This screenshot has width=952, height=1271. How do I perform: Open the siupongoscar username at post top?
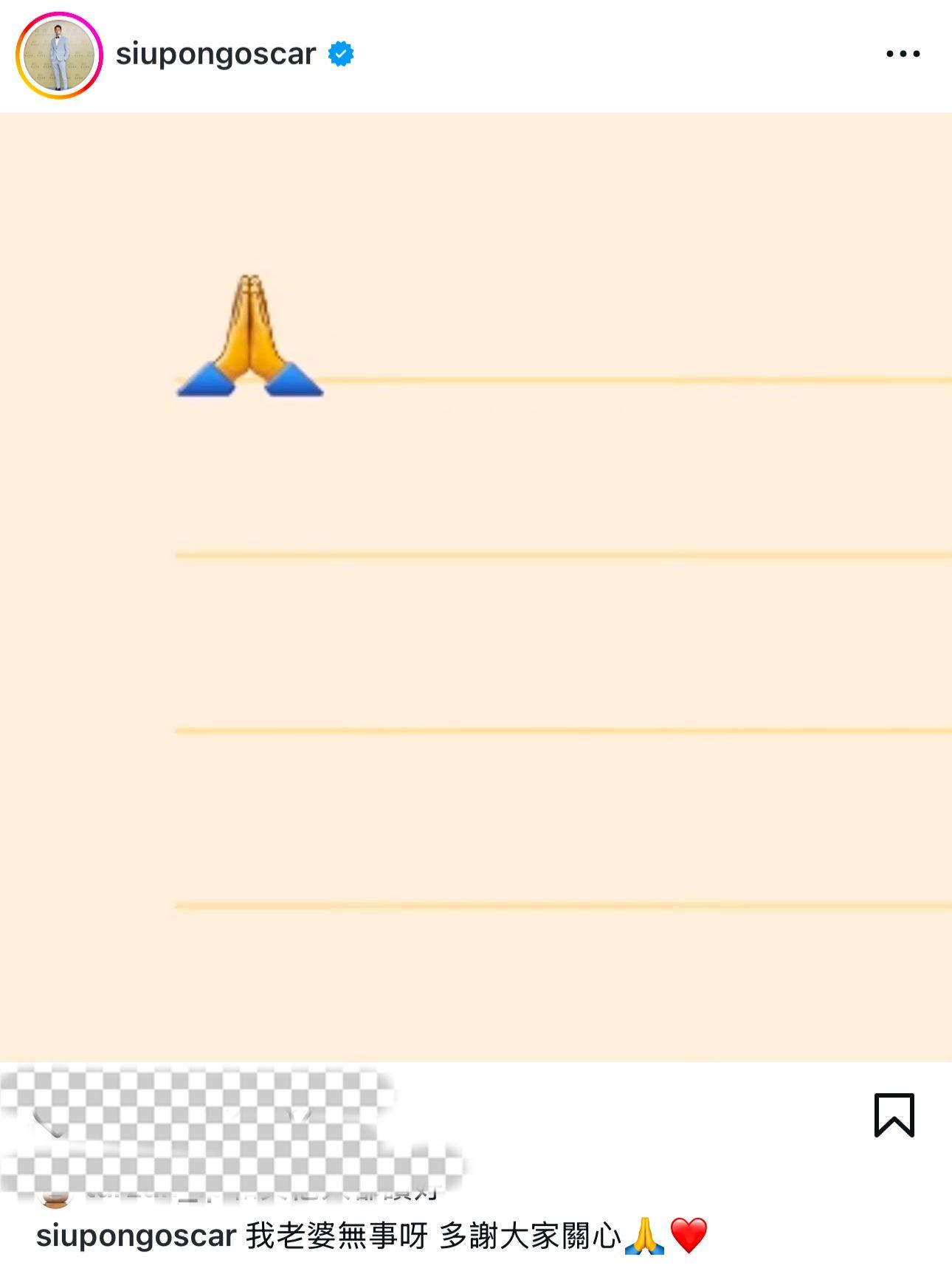pos(215,55)
